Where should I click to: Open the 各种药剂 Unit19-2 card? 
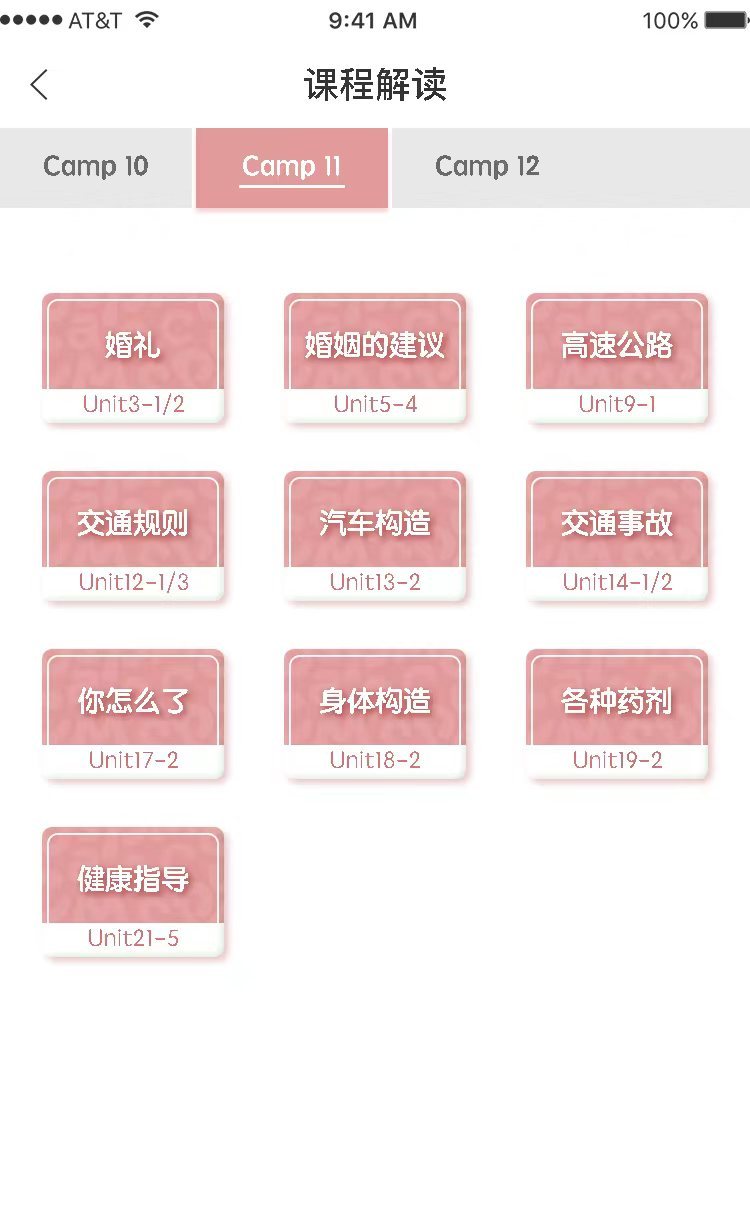pos(617,714)
